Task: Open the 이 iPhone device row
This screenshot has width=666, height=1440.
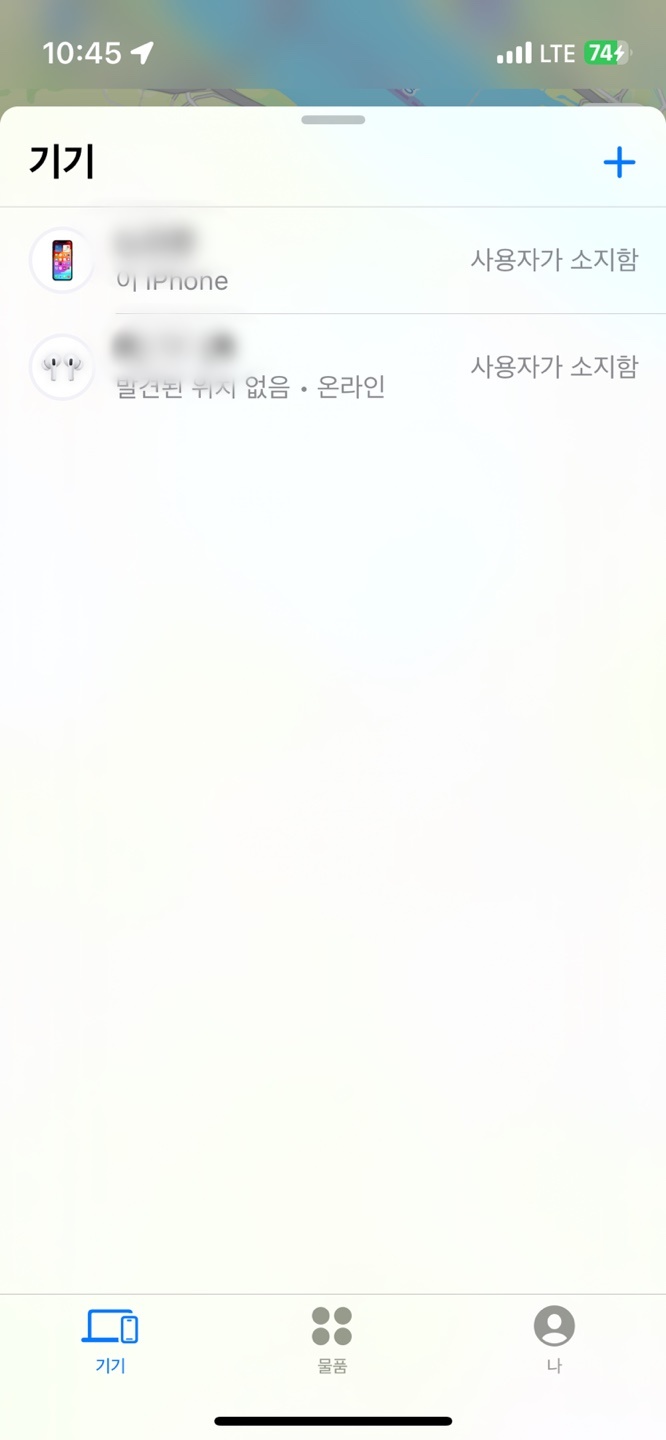Action: 333,261
